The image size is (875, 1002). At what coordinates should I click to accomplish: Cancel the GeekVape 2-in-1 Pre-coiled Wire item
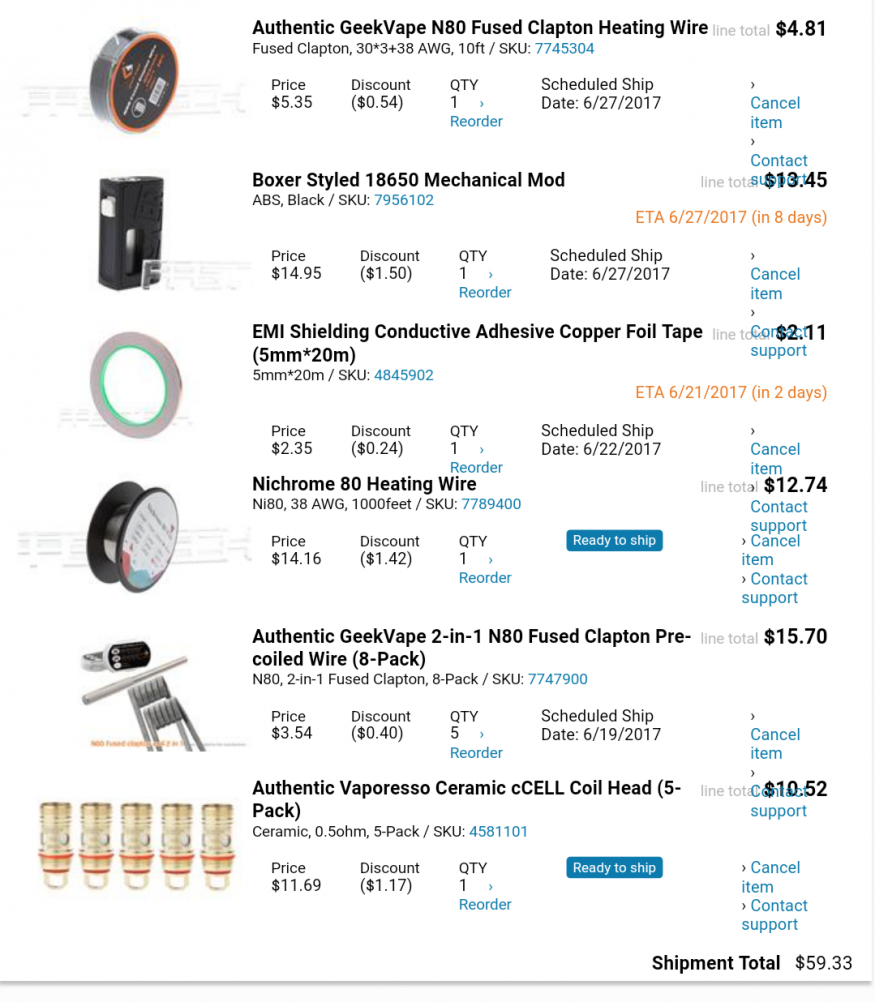click(774, 743)
